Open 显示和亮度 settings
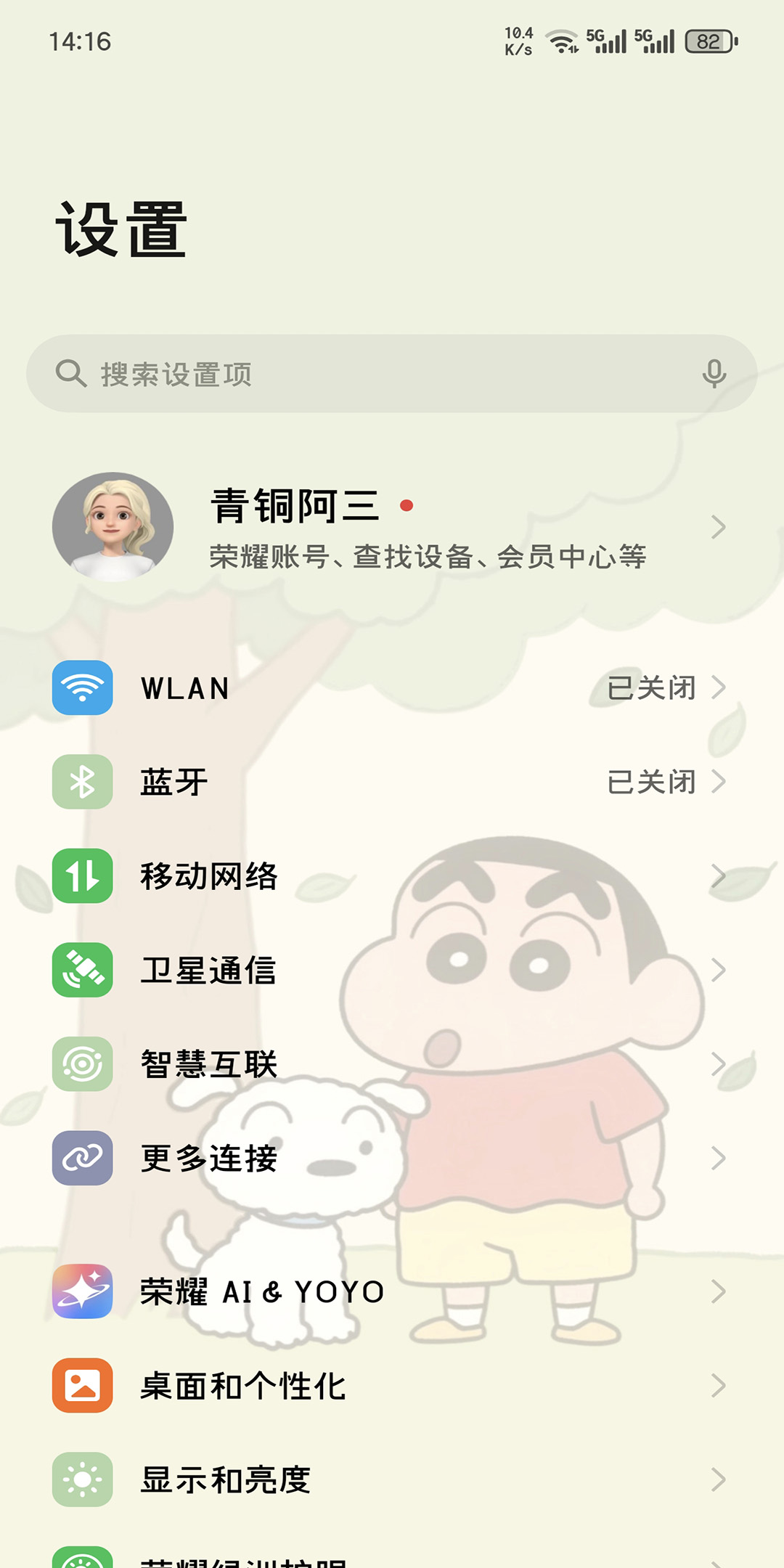This screenshot has width=784, height=1568. (x=392, y=1479)
